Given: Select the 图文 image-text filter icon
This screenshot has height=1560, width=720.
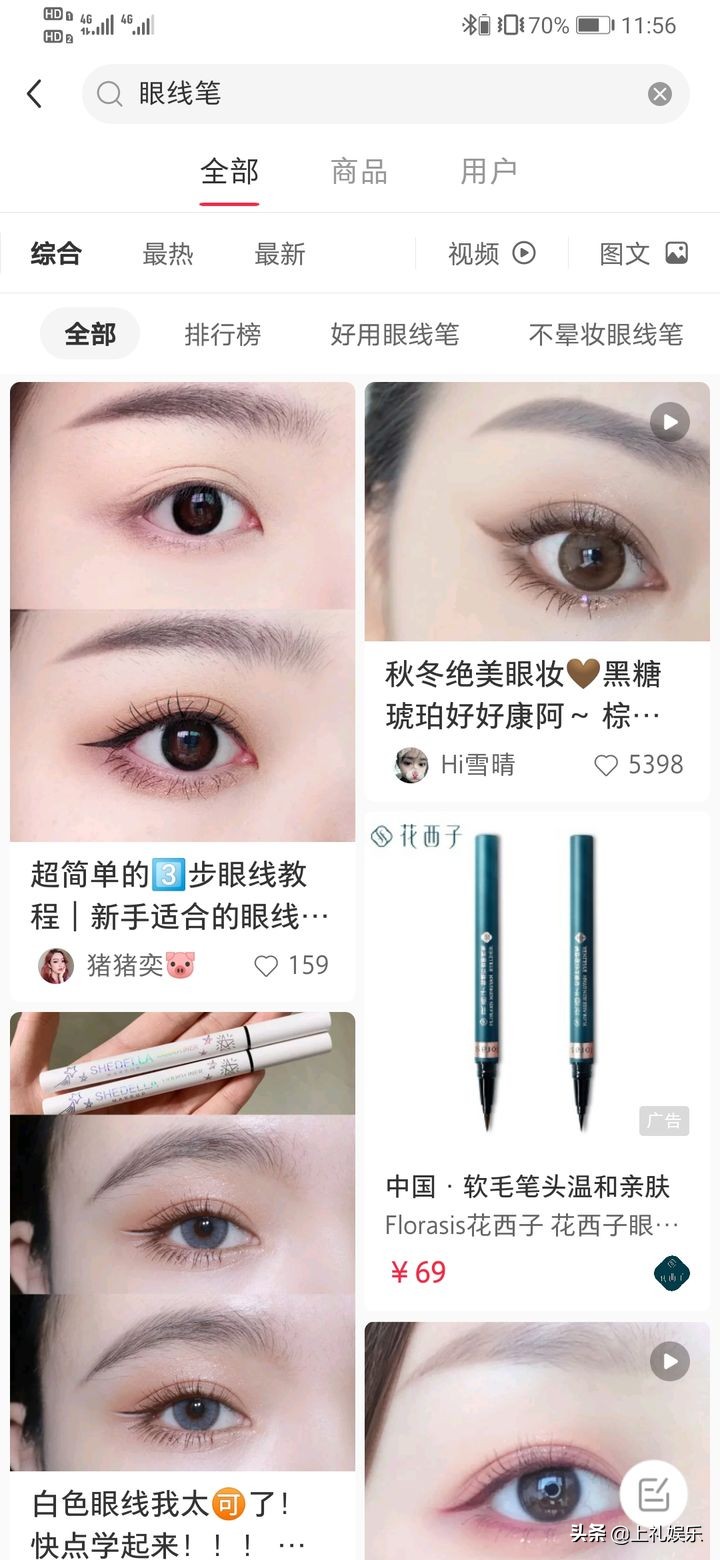Looking at the screenshot, I should [x=679, y=253].
